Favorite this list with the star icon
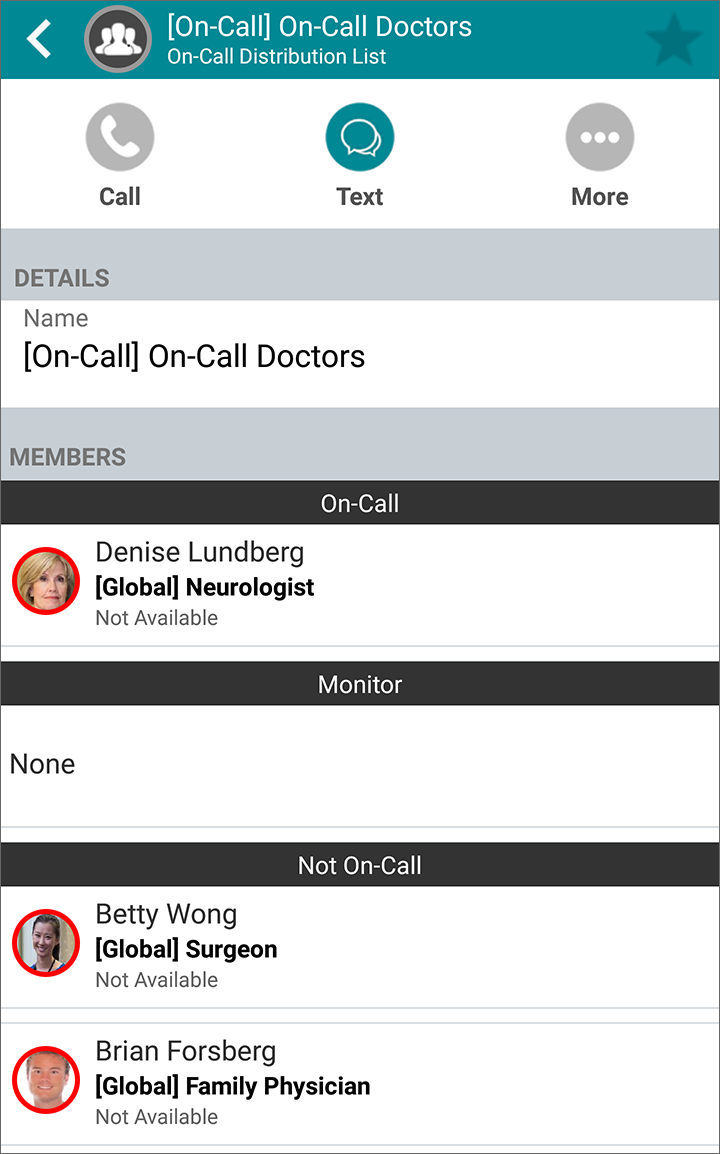The height and width of the screenshot is (1154, 720). (674, 40)
